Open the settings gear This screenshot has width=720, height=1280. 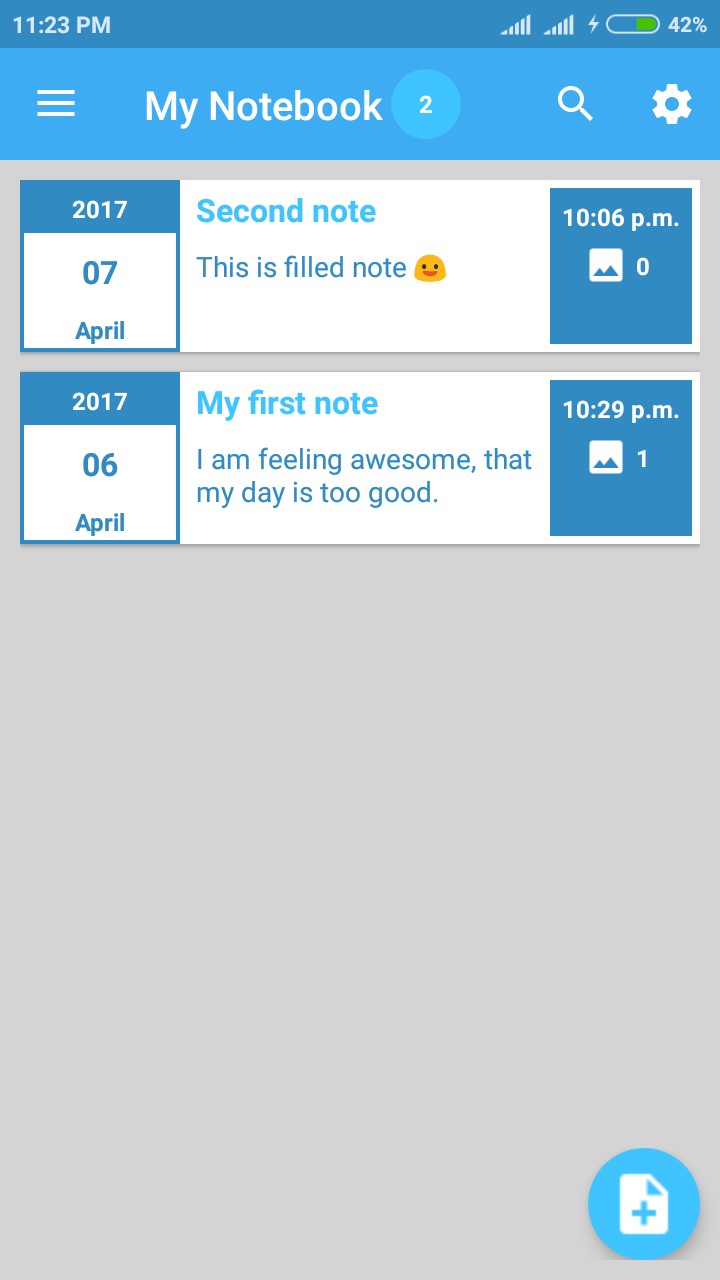[672, 104]
